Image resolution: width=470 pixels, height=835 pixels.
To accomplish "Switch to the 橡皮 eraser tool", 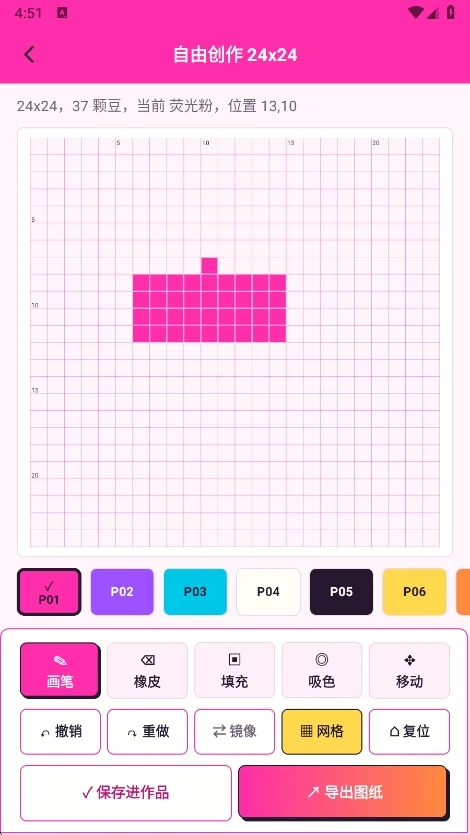I will click(147, 670).
